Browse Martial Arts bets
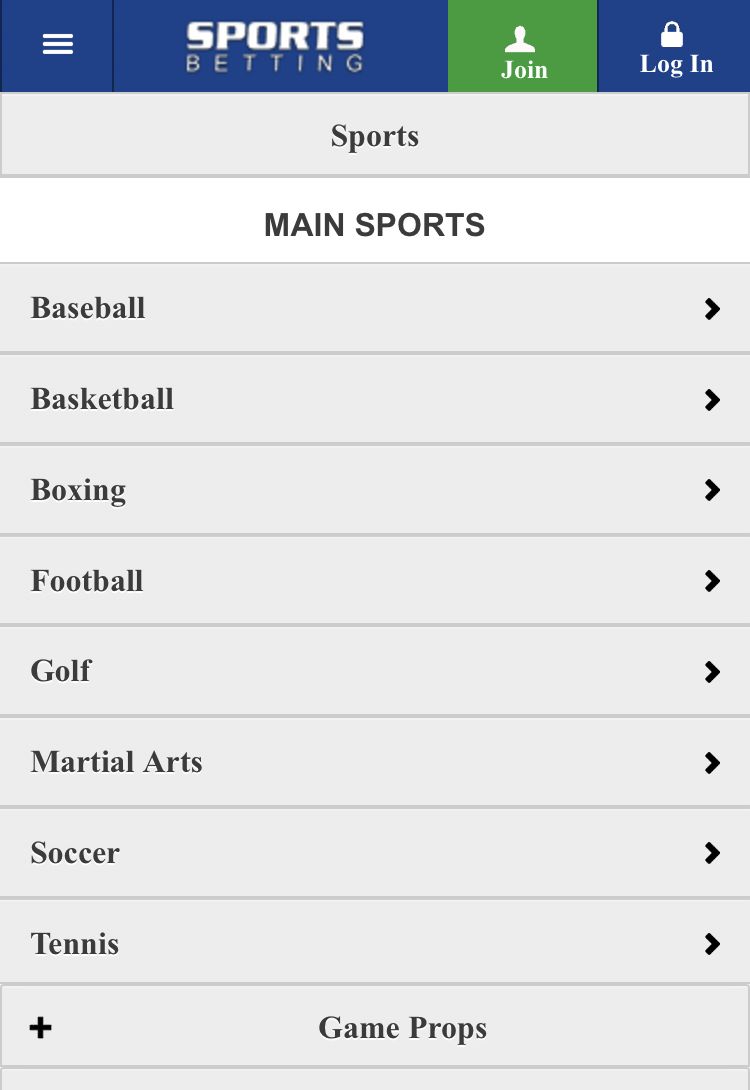 point(375,762)
